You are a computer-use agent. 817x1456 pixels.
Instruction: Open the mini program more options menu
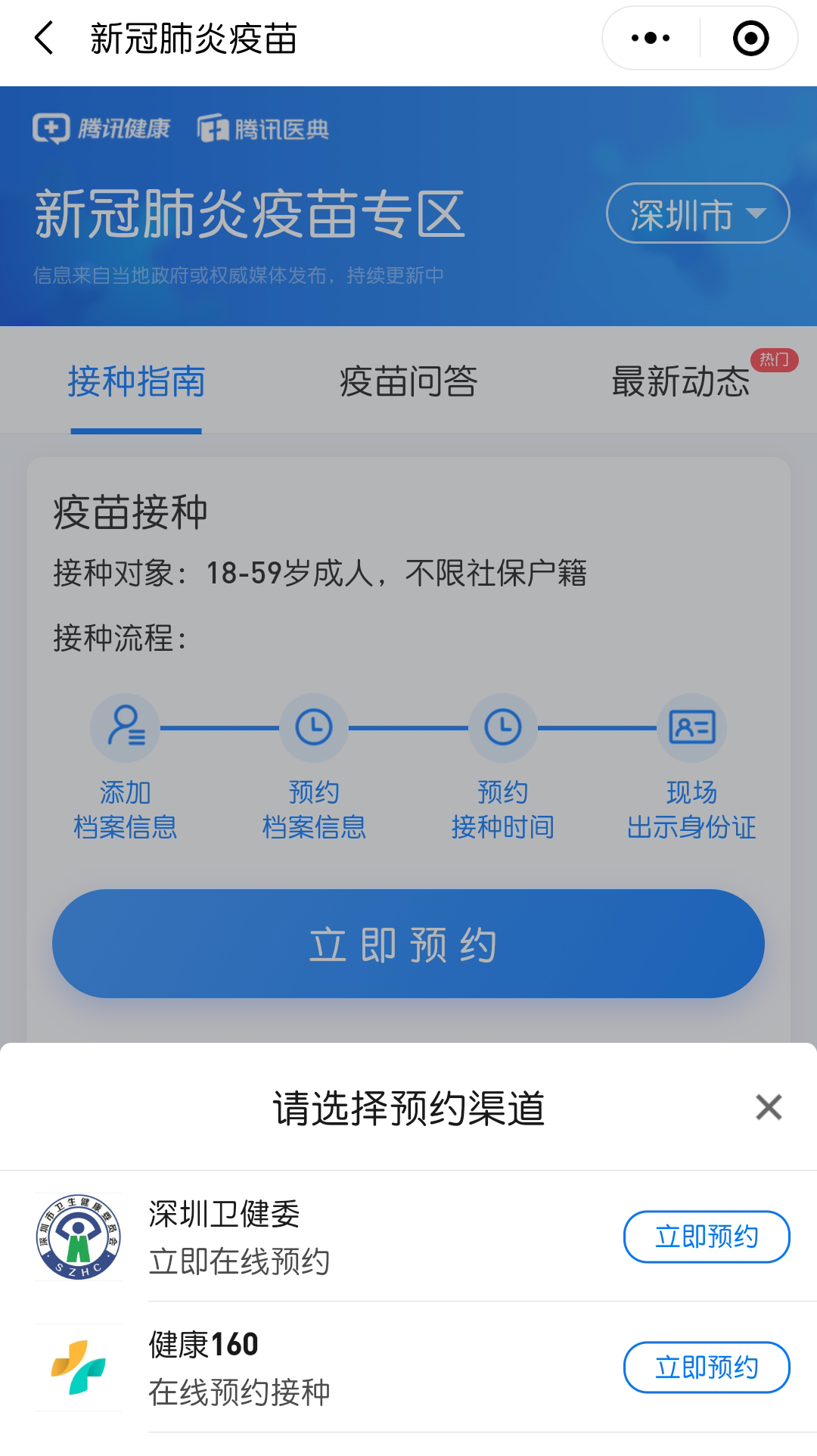pos(651,38)
